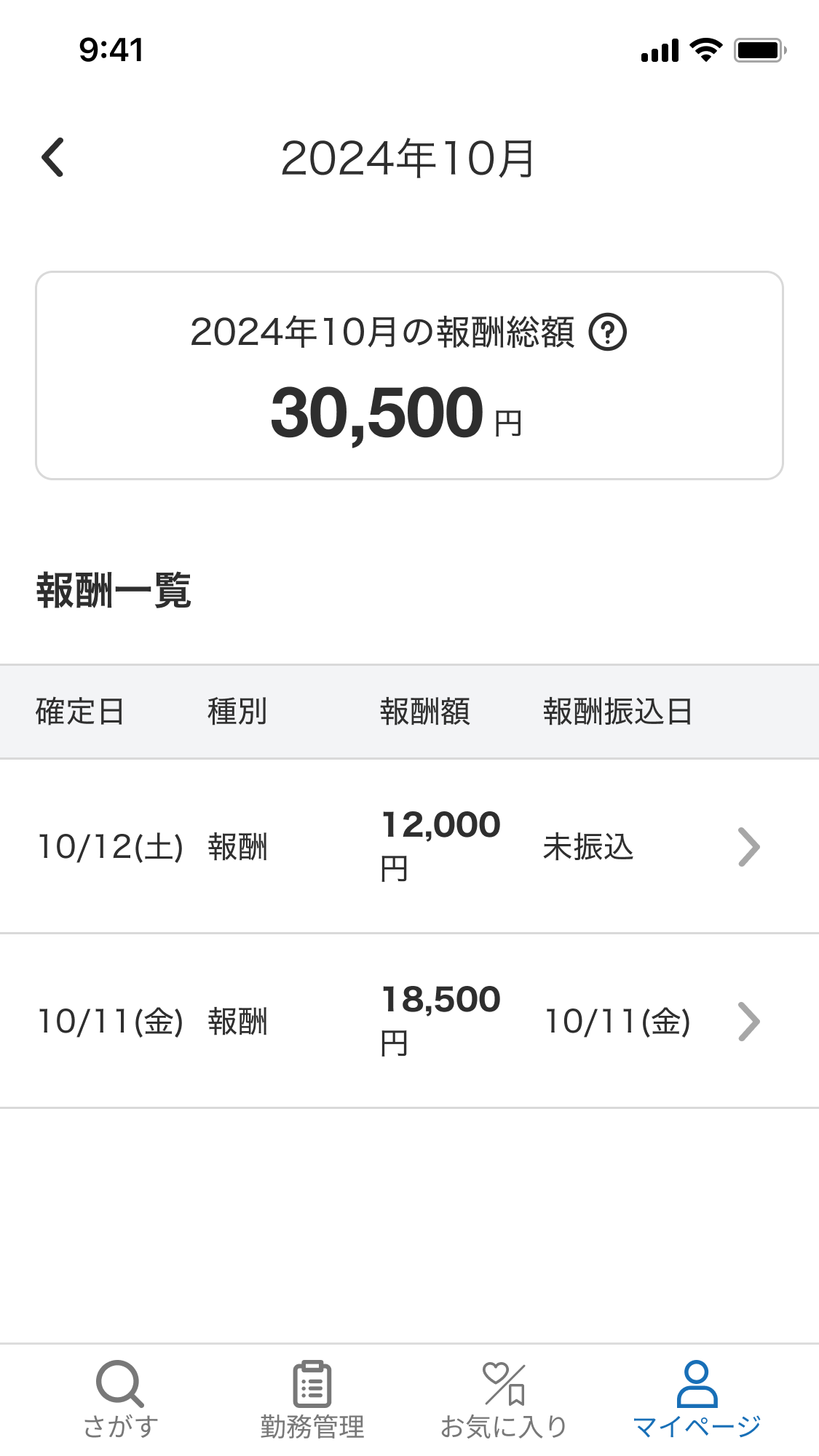
Task: Tap the 未振込 status on the 10/12 row
Action: (x=587, y=847)
